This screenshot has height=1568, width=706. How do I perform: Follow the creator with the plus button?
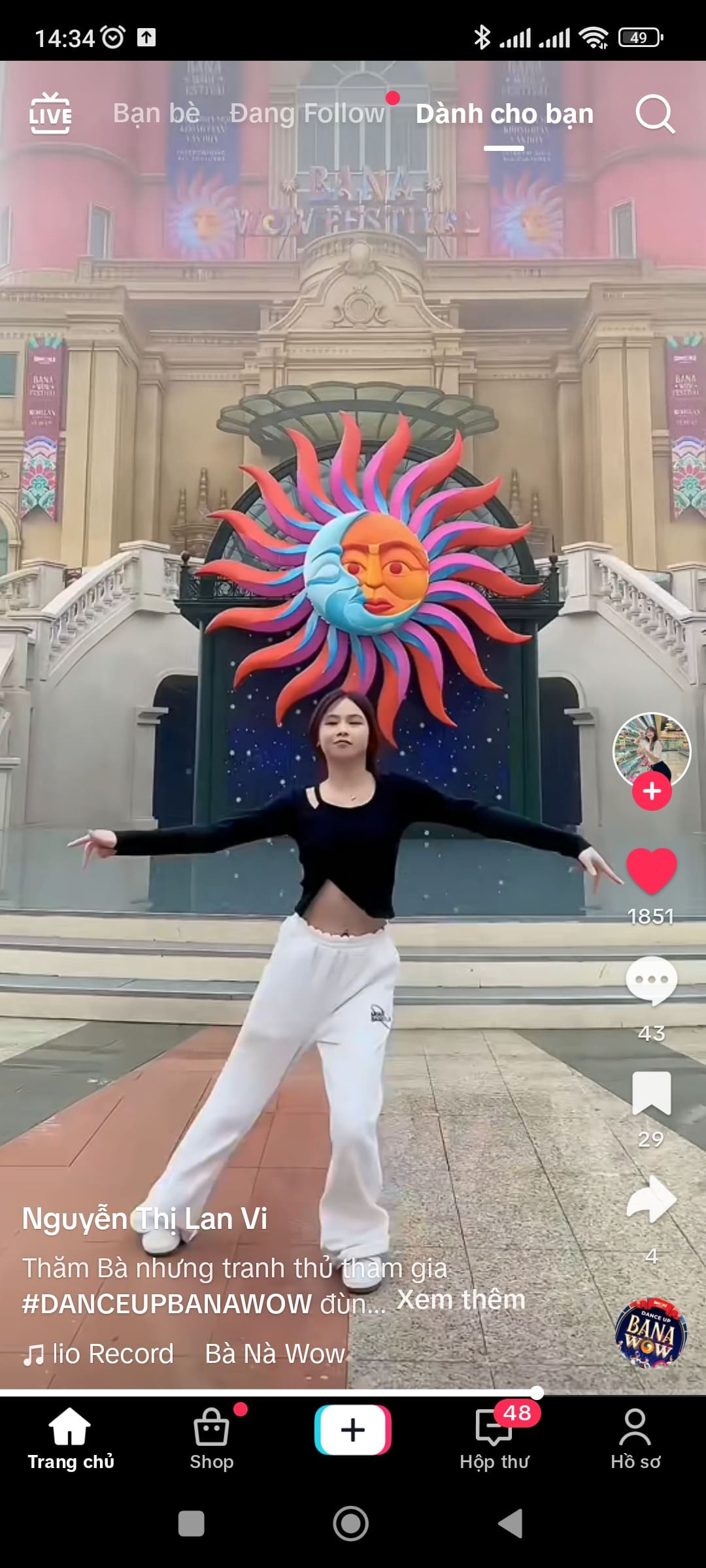(x=651, y=791)
